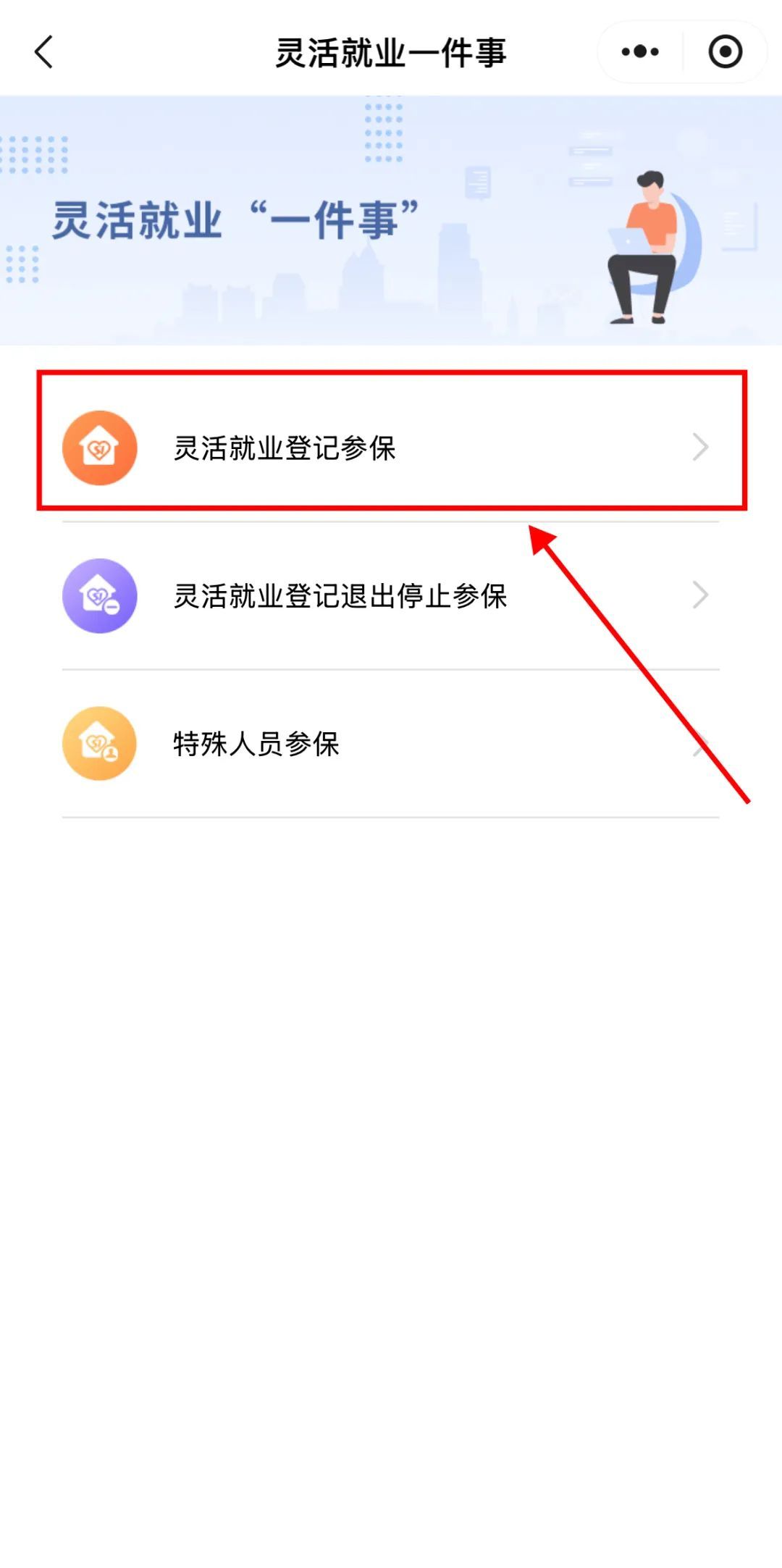
Task: Close the mini program via circle icon
Action: (725, 52)
